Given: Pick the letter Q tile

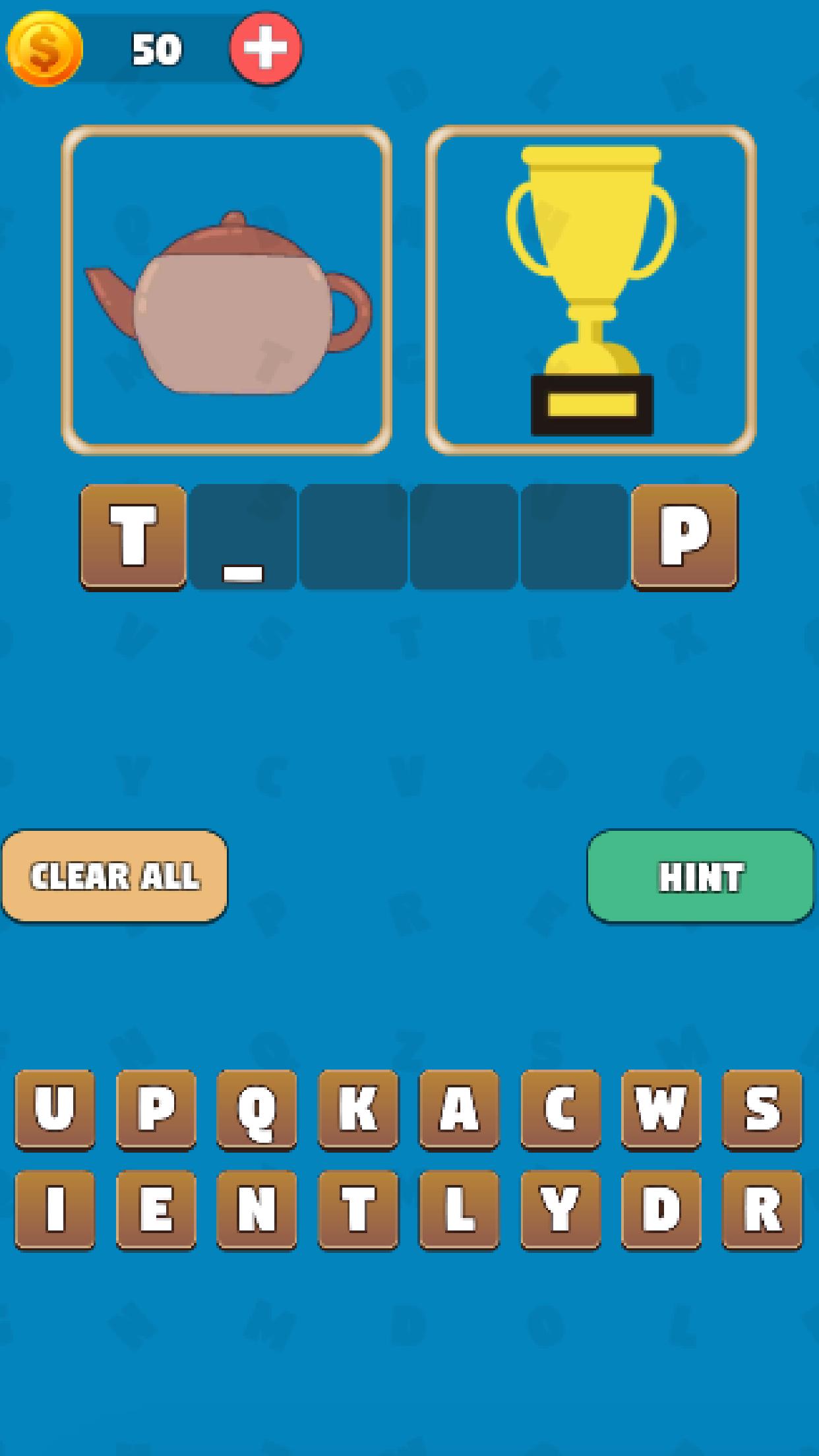Looking at the screenshot, I should [257, 1109].
